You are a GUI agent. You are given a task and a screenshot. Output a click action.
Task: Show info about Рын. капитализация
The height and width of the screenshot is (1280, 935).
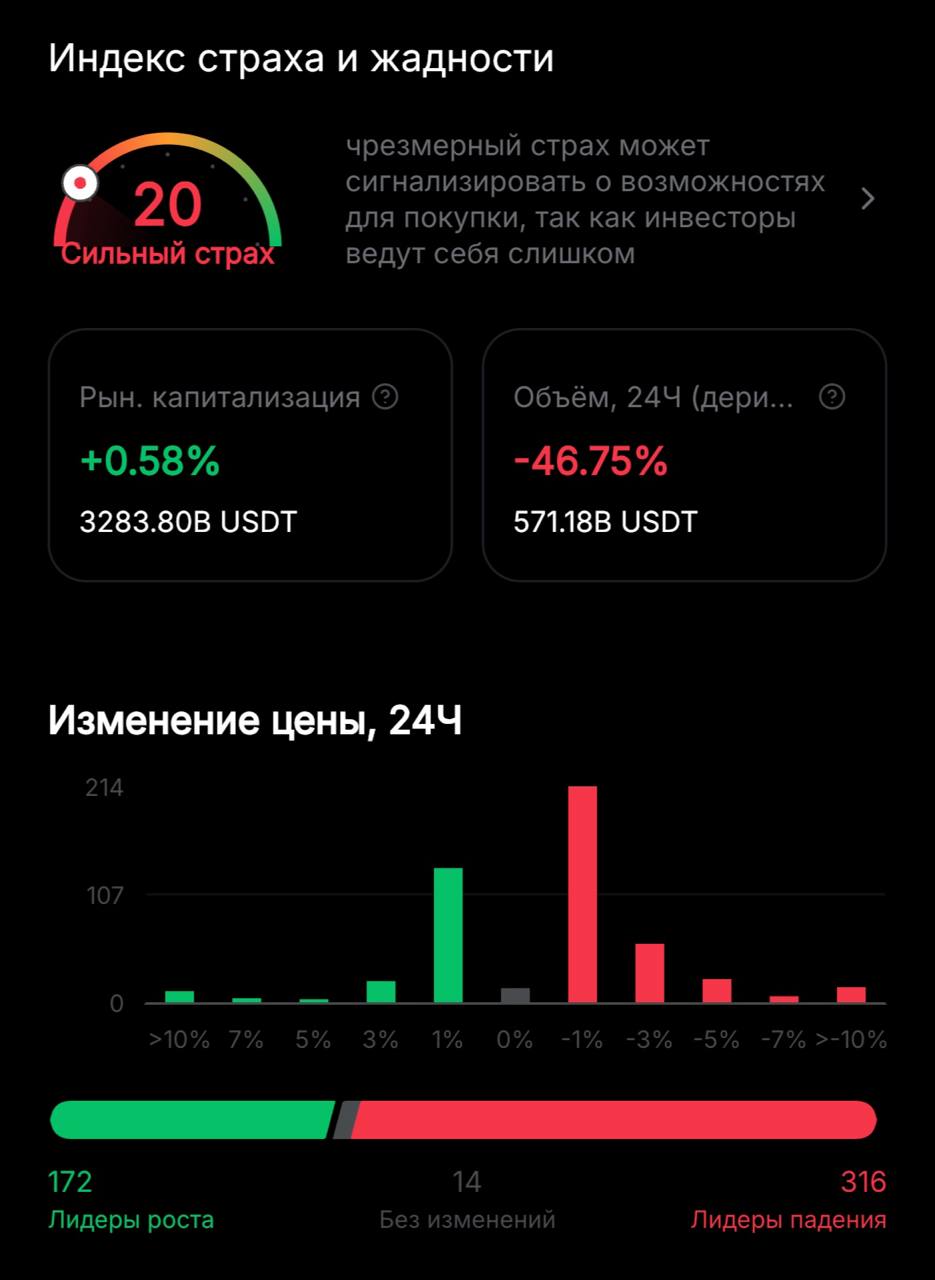(385, 397)
